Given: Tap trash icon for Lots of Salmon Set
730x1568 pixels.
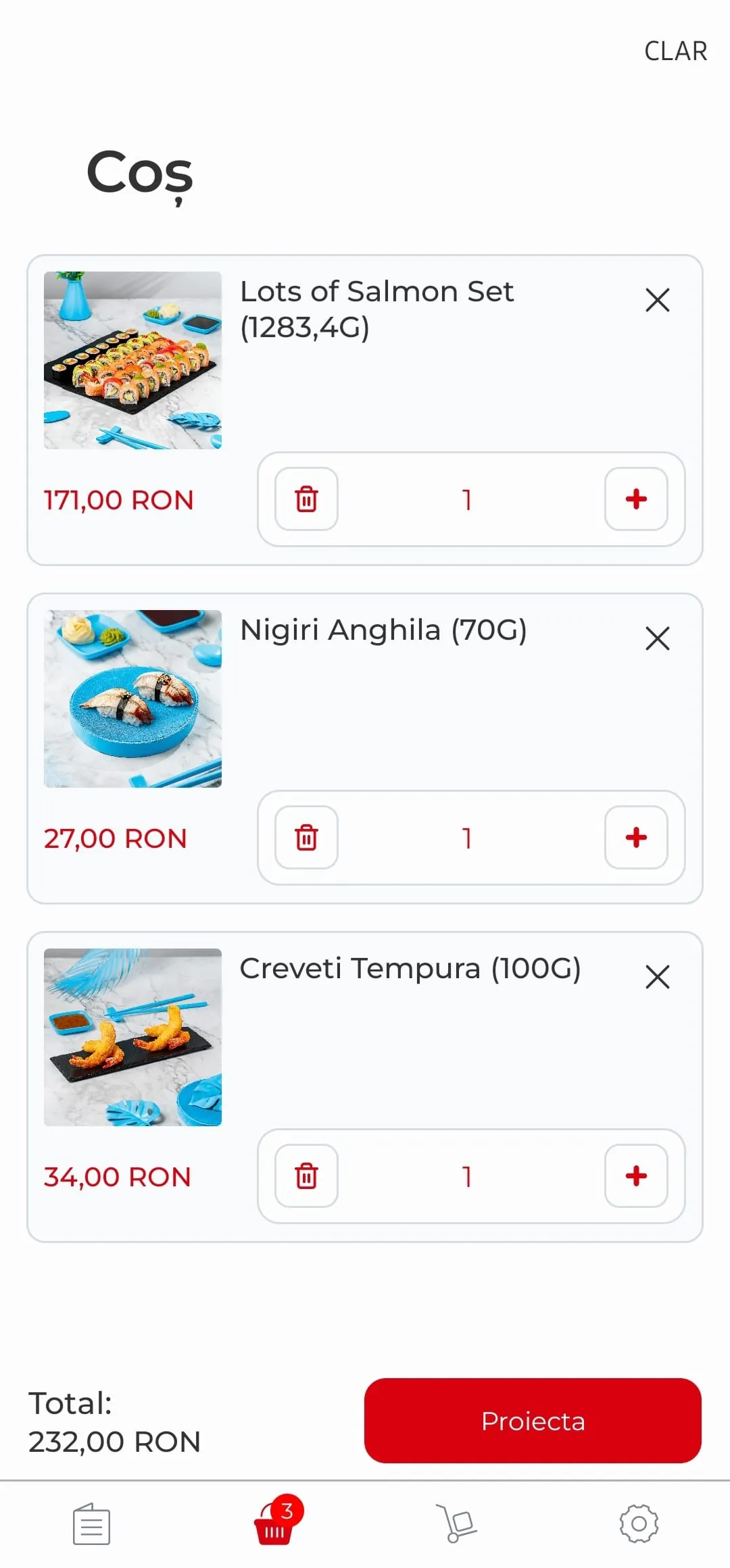Looking at the screenshot, I should pyautogui.click(x=306, y=499).
